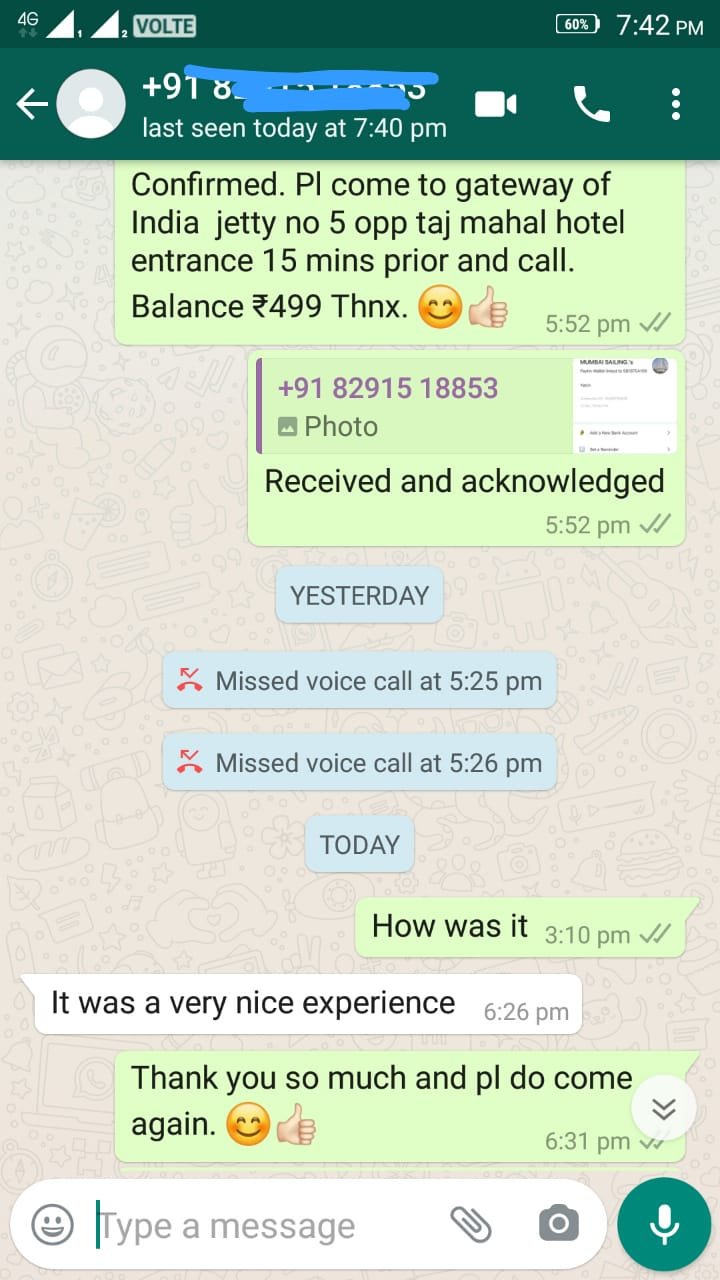The height and width of the screenshot is (1280, 720).
Task: Open the contact's profile picture
Action: [x=91, y=105]
